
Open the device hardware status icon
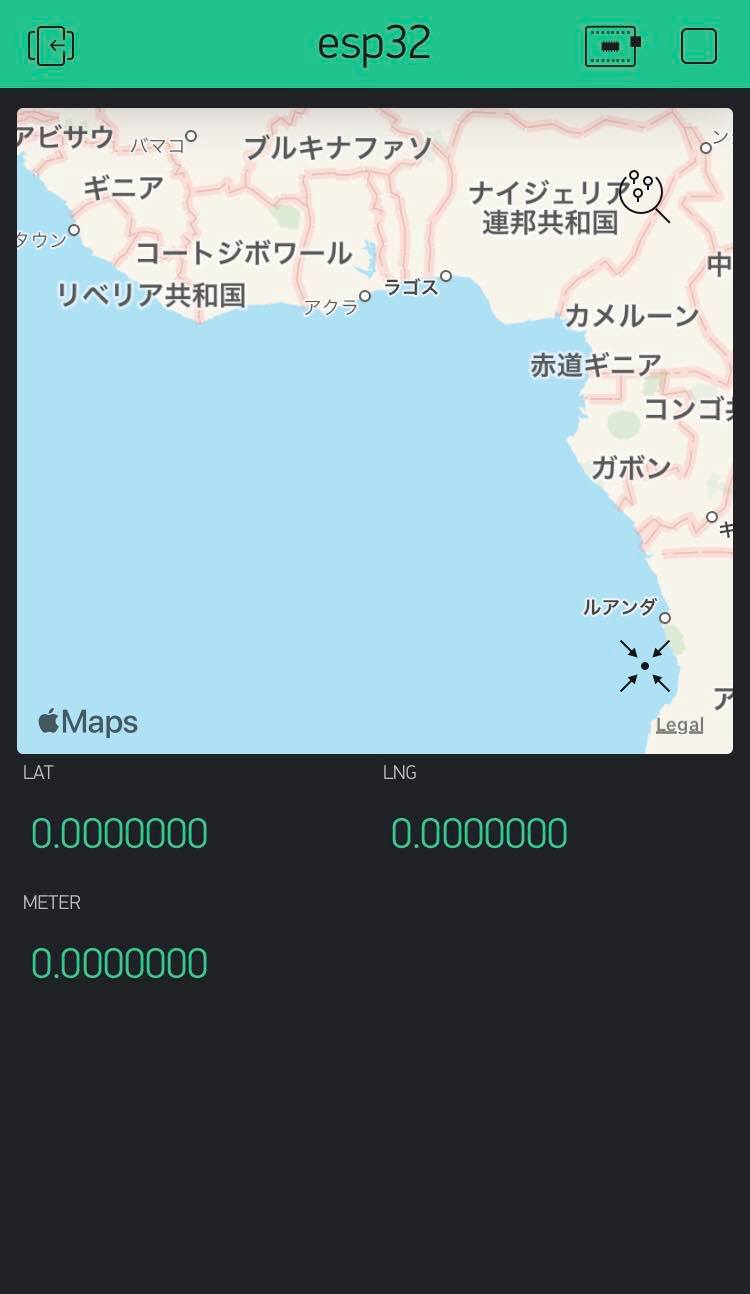click(612, 46)
